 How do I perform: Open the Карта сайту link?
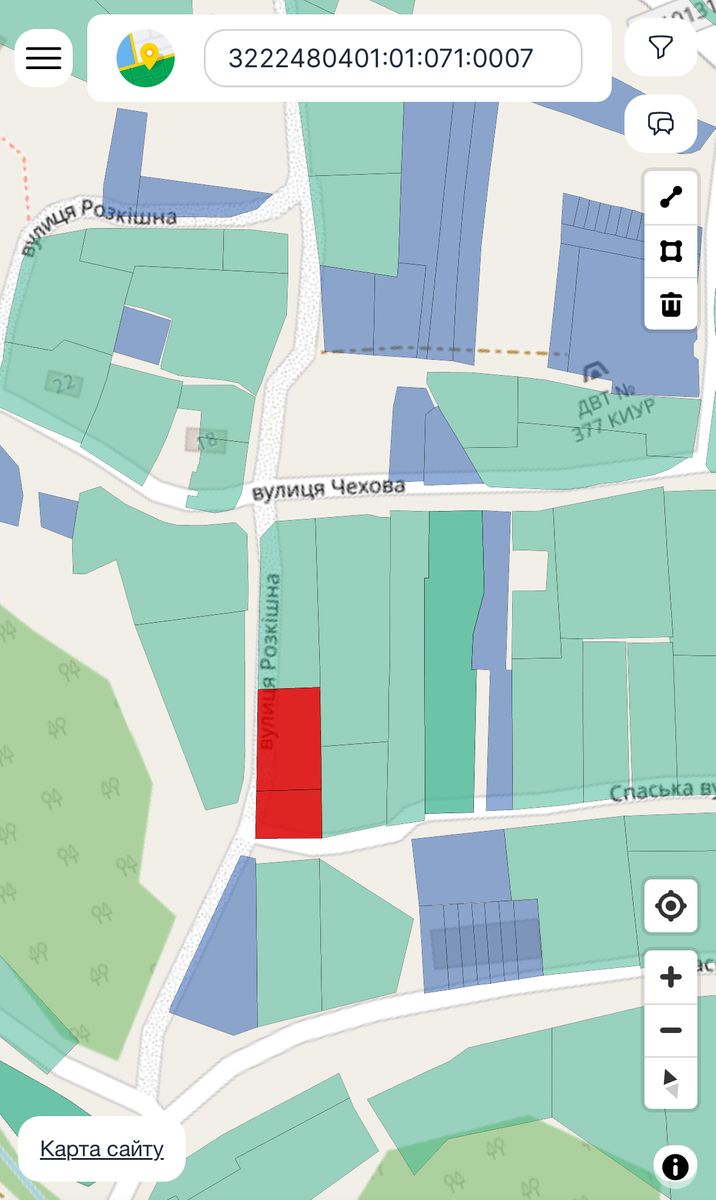102,1148
